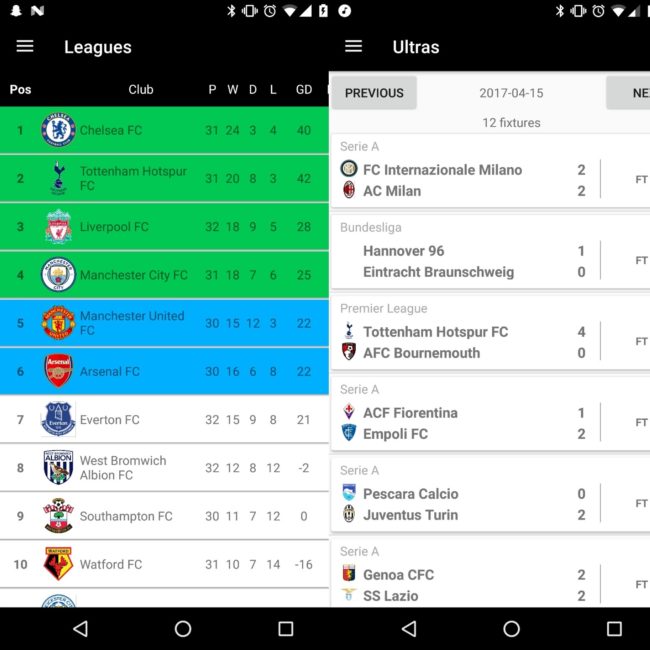Open the Hannover 96 vs Eintracht Braunschweig match
Screen dimensions: 650x650
pyautogui.click(x=470, y=261)
